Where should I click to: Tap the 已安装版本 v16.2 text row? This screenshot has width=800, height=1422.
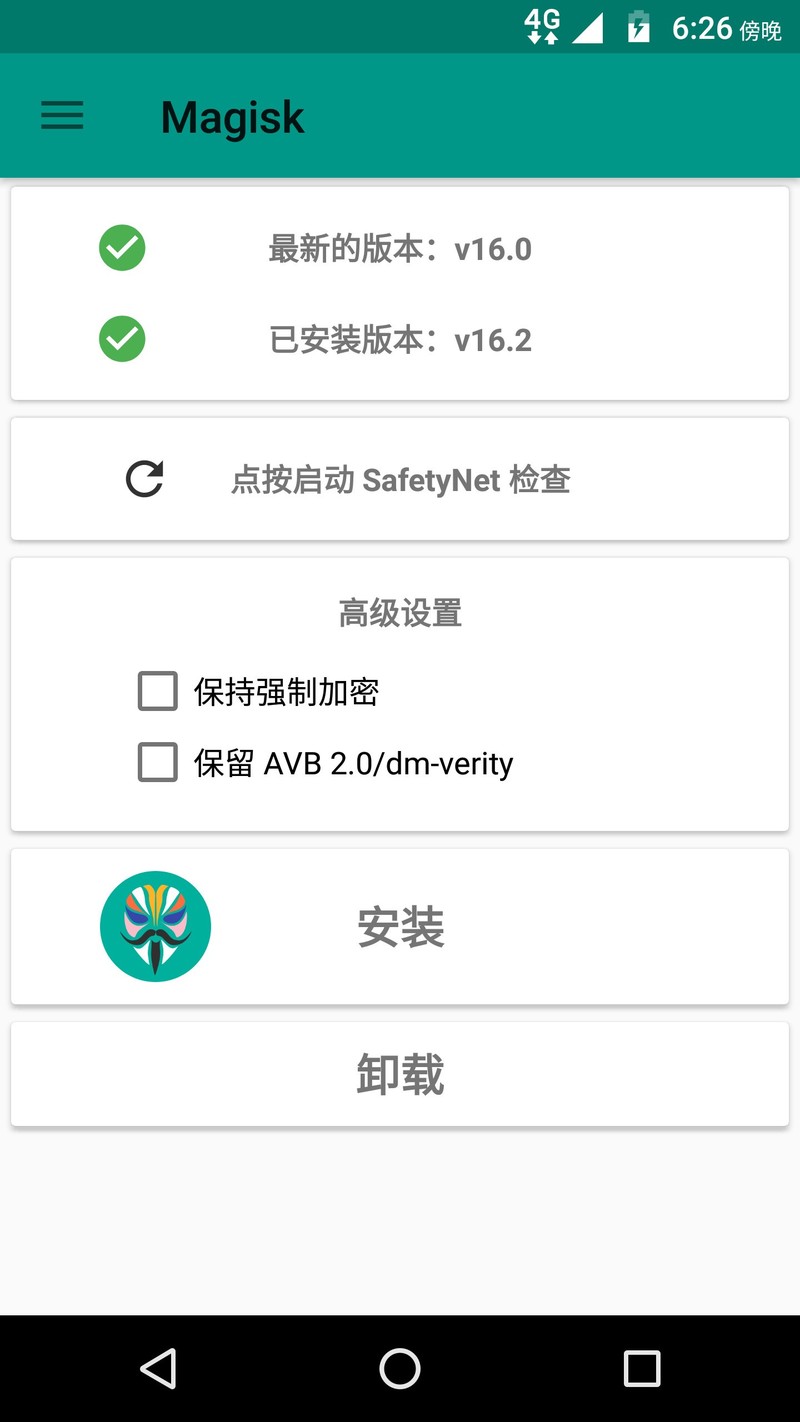(400, 339)
